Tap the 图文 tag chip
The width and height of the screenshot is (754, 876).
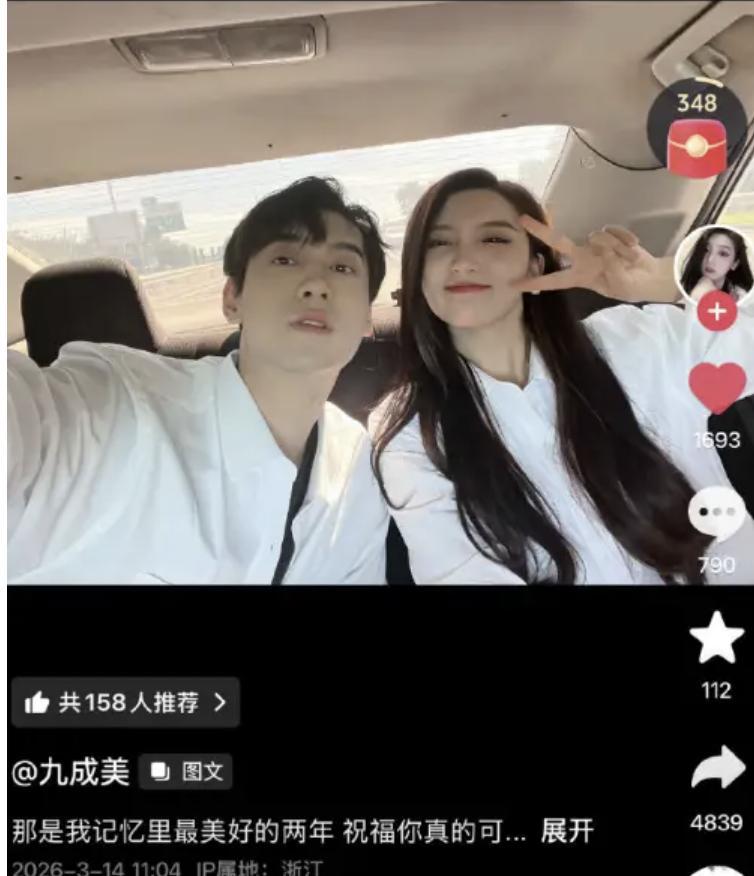[186, 772]
